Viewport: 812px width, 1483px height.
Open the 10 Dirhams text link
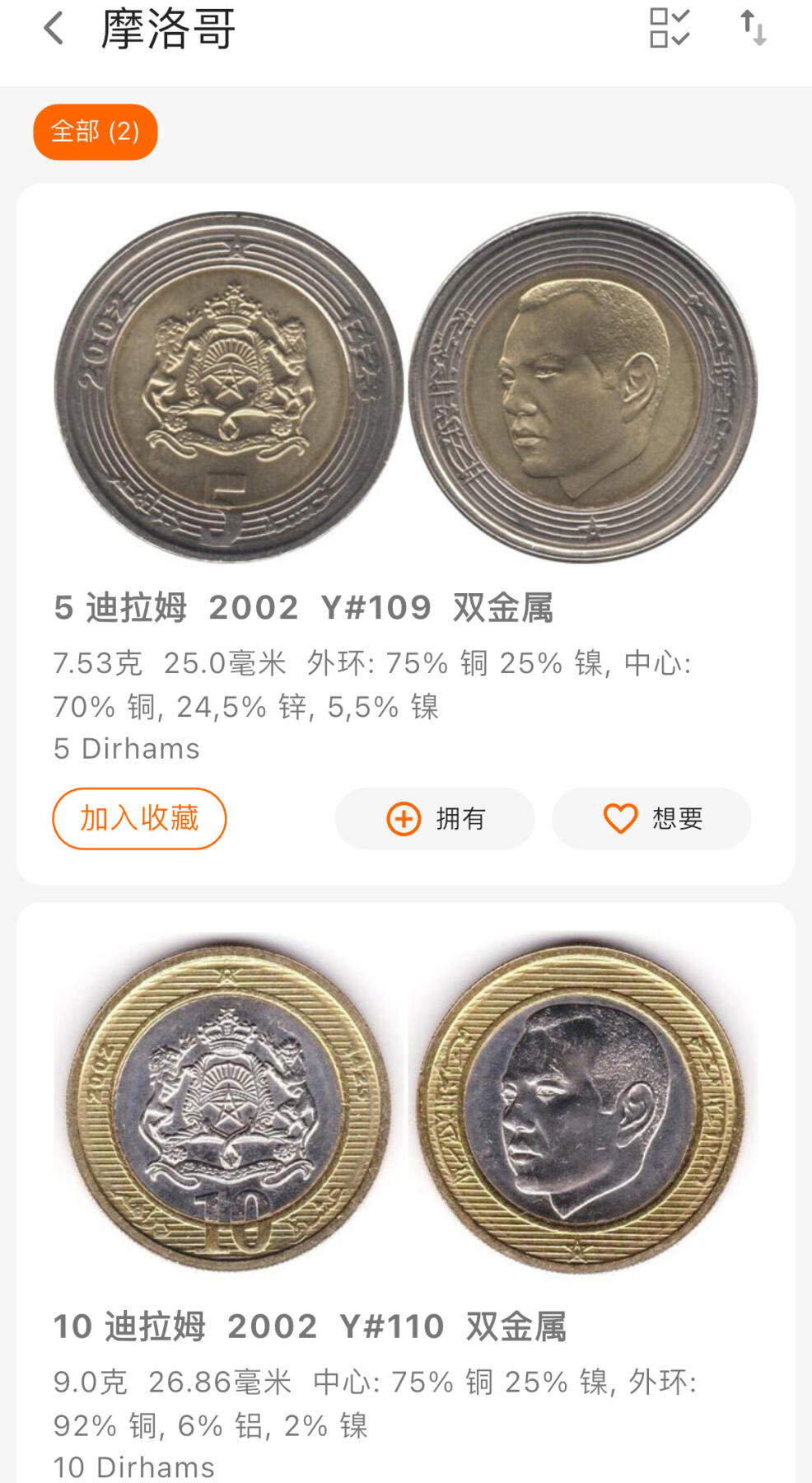click(133, 1466)
